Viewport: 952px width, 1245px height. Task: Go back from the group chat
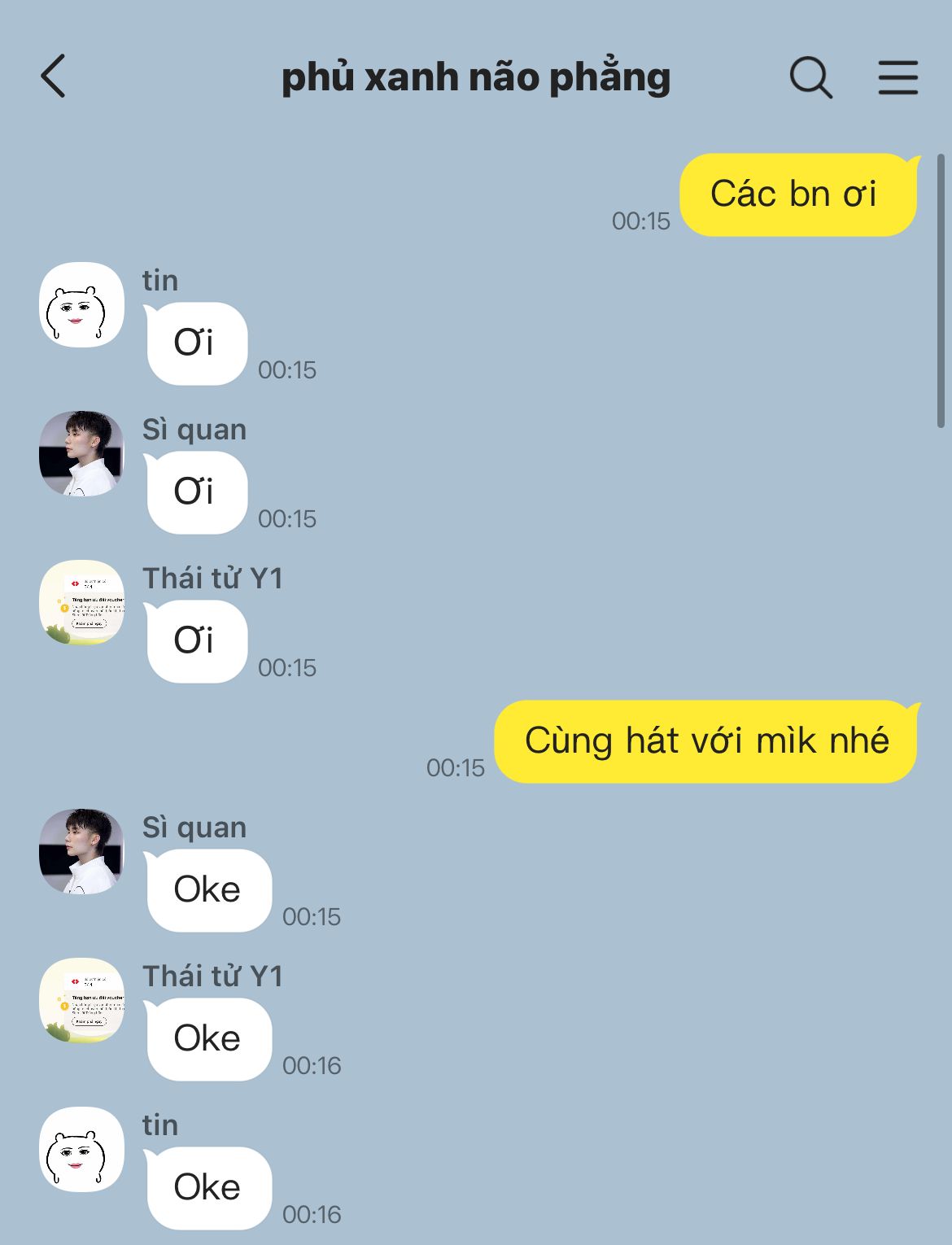[x=54, y=76]
